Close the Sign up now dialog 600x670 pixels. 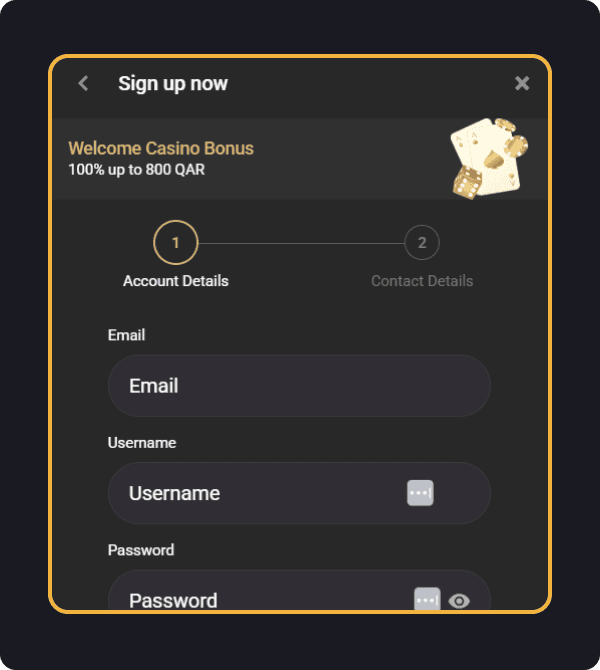[x=522, y=83]
